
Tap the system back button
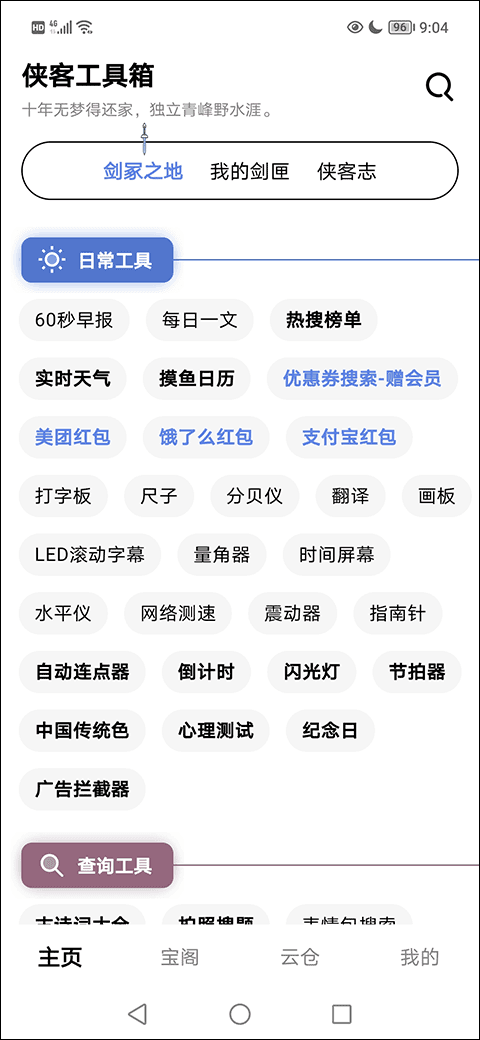click(137, 1013)
